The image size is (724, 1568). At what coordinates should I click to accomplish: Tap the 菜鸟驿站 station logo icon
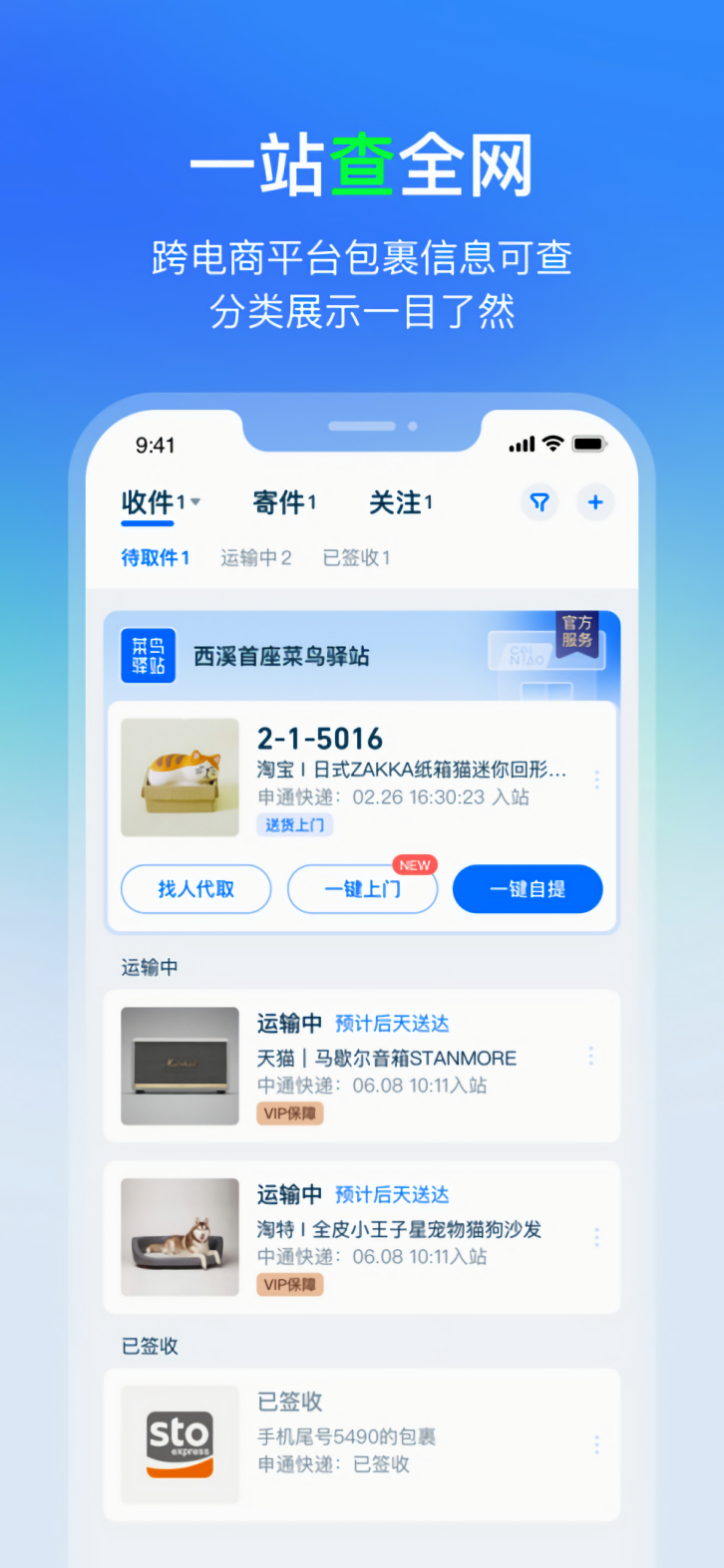pyautogui.click(x=147, y=655)
